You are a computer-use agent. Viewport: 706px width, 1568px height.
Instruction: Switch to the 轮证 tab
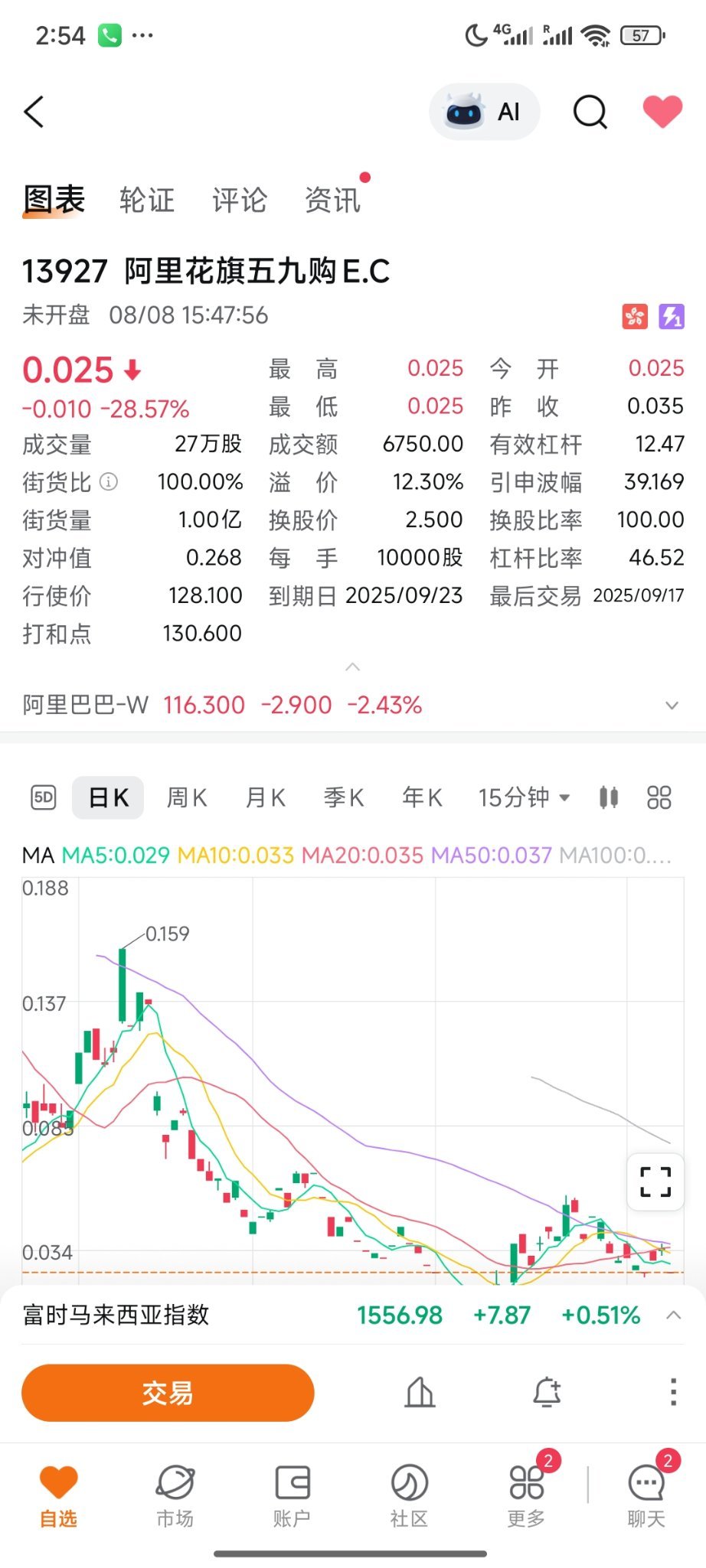coord(147,200)
